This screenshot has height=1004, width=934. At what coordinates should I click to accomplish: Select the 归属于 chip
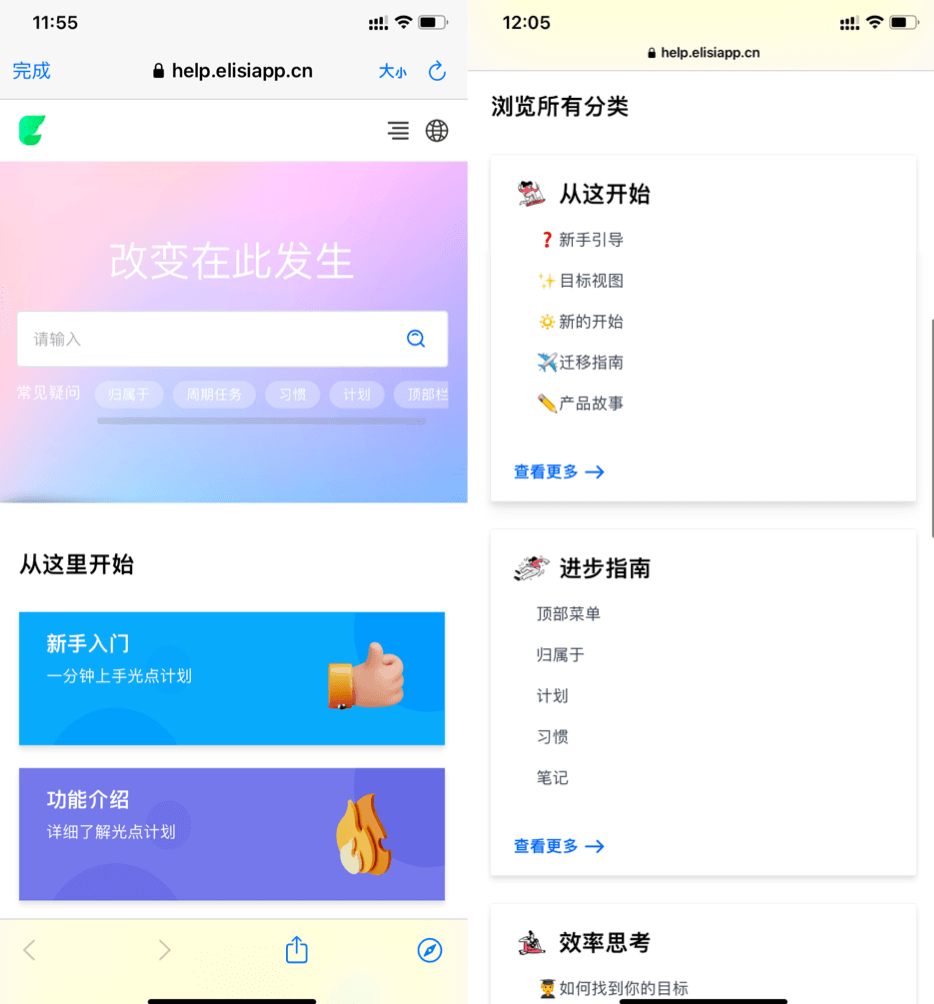click(x=128, y=395)
